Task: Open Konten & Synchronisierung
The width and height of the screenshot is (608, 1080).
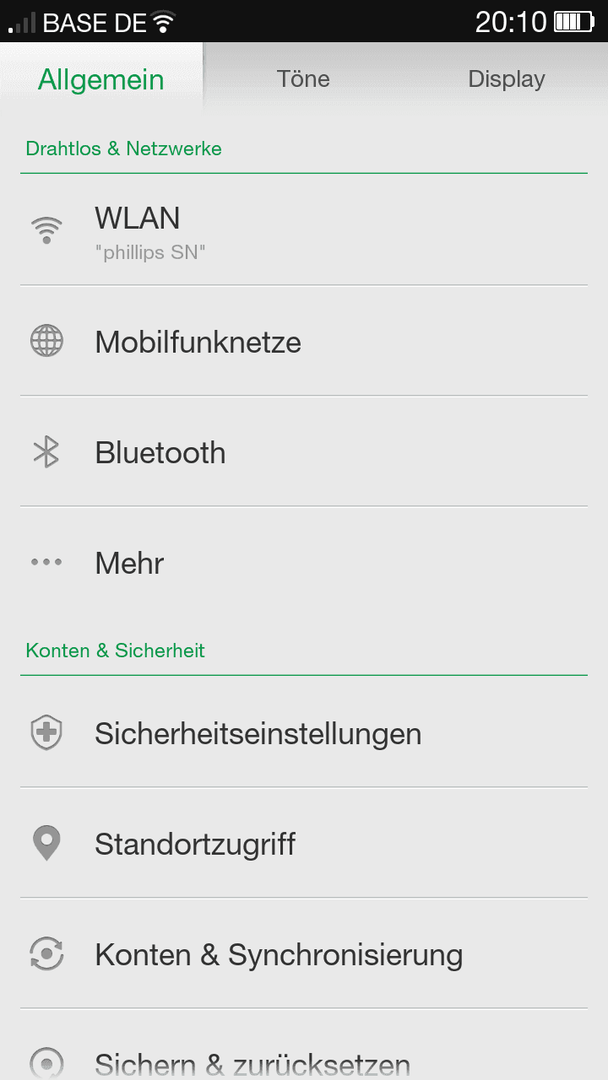Action: click(304, 954)
